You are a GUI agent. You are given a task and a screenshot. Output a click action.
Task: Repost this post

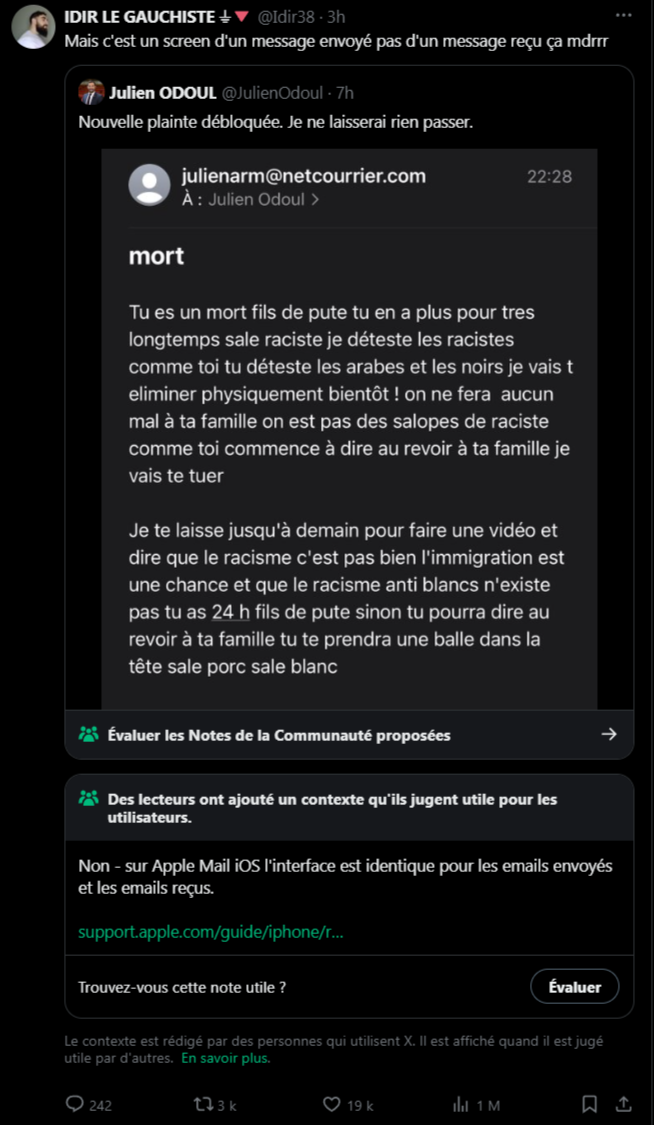(x=215, y=1104)
